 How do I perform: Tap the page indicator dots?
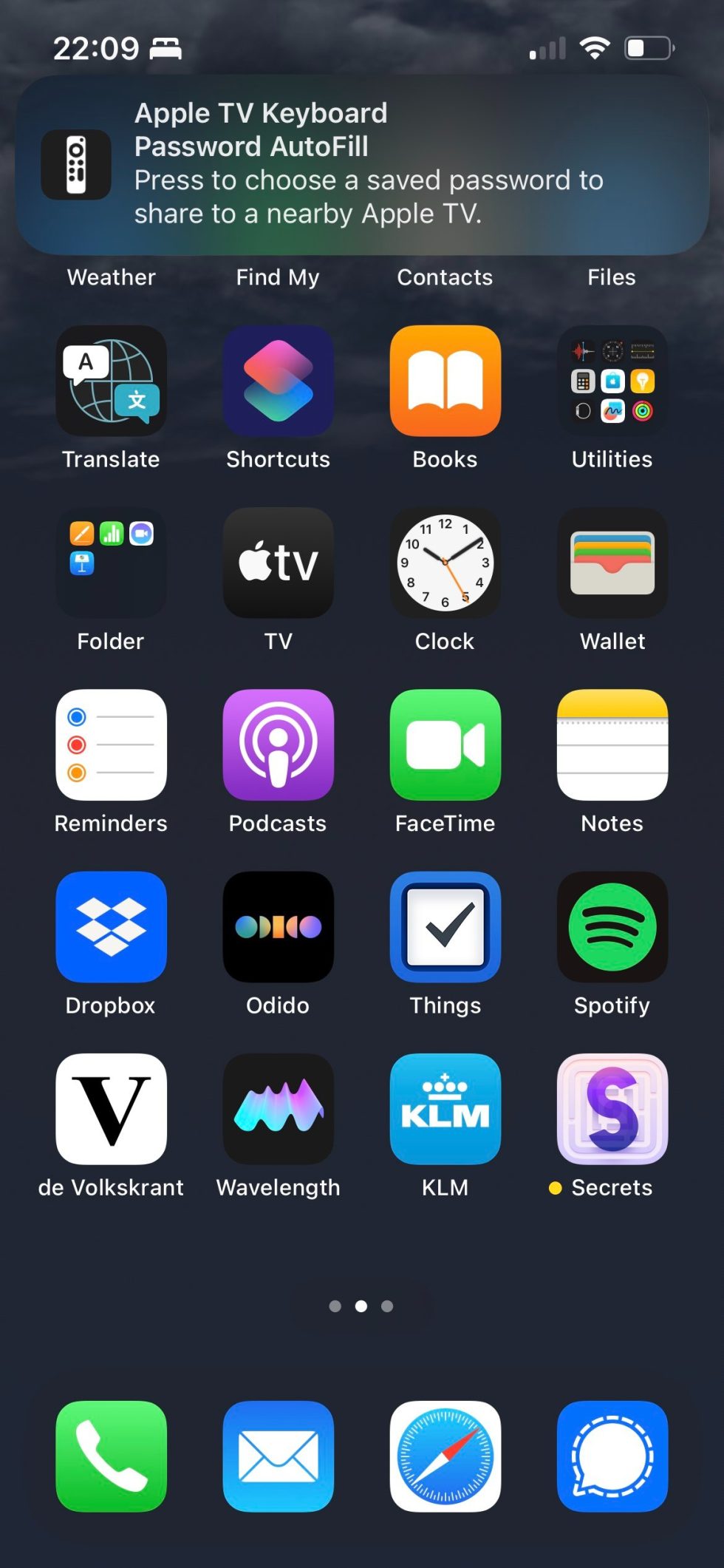click(x=361, y=1306)
